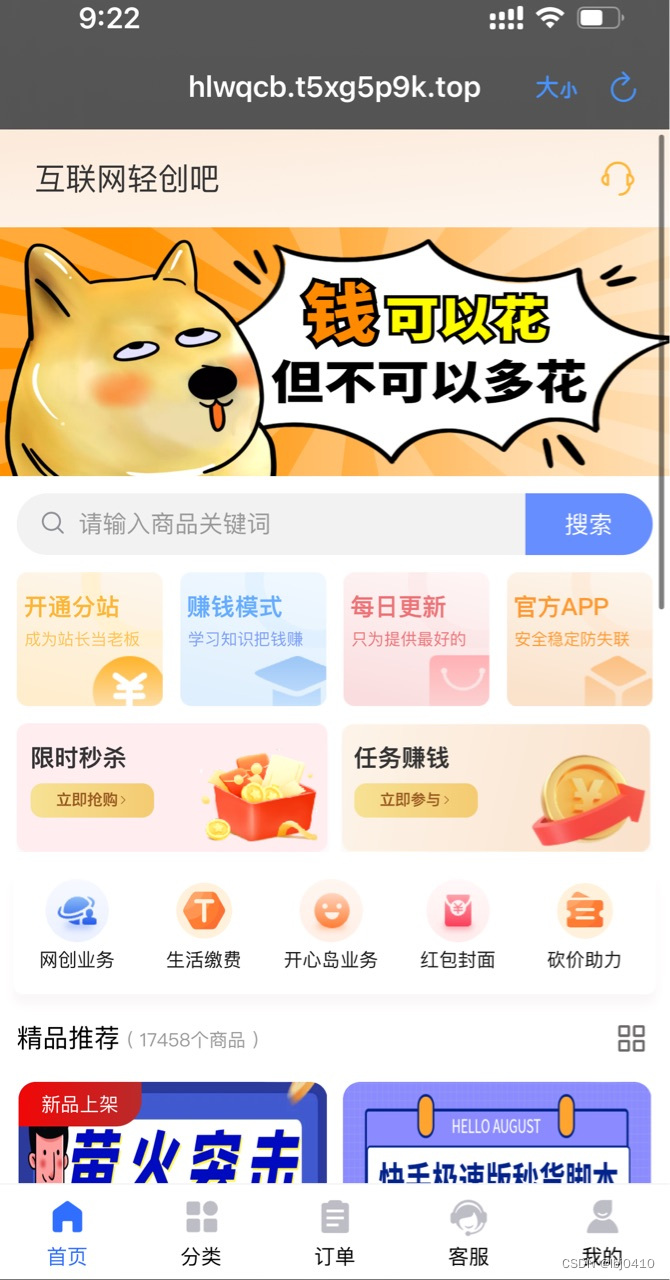Open the 官方APP card
The image size is (670, 1280).
(x=579, y=639)
